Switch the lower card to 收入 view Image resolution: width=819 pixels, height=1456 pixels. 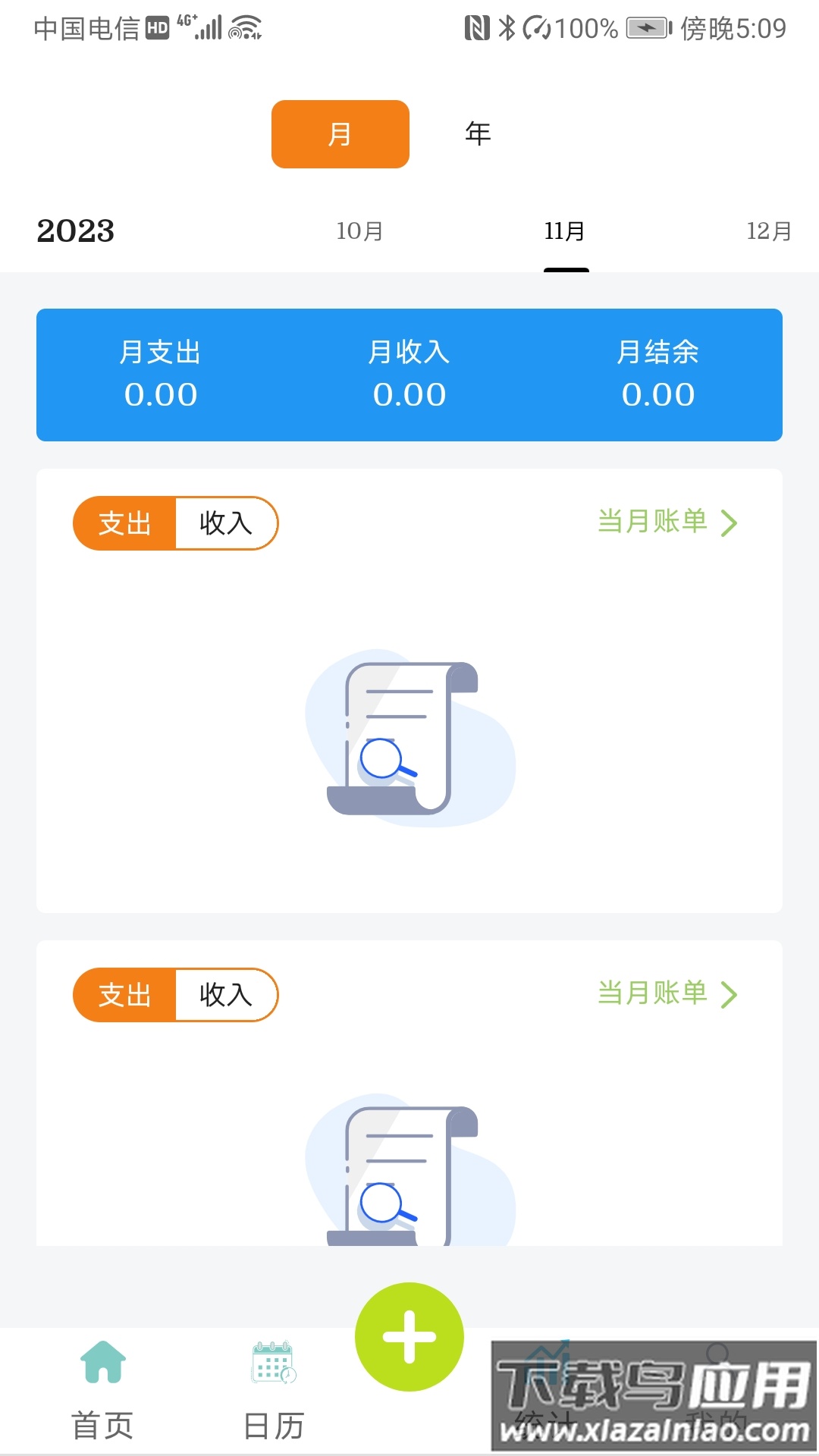pos(226,995)
